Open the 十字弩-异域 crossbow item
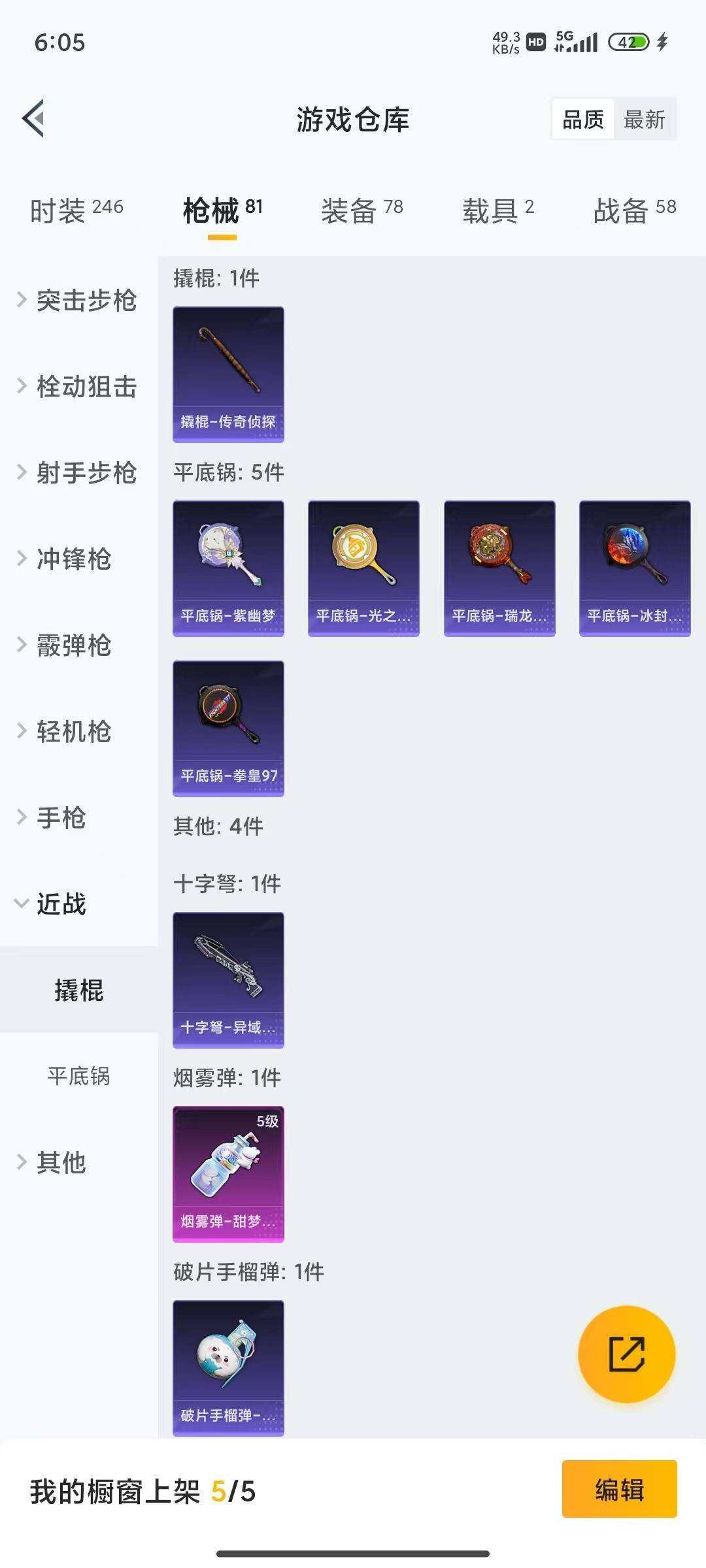The image size is (706, 1568). coord(228,976)
